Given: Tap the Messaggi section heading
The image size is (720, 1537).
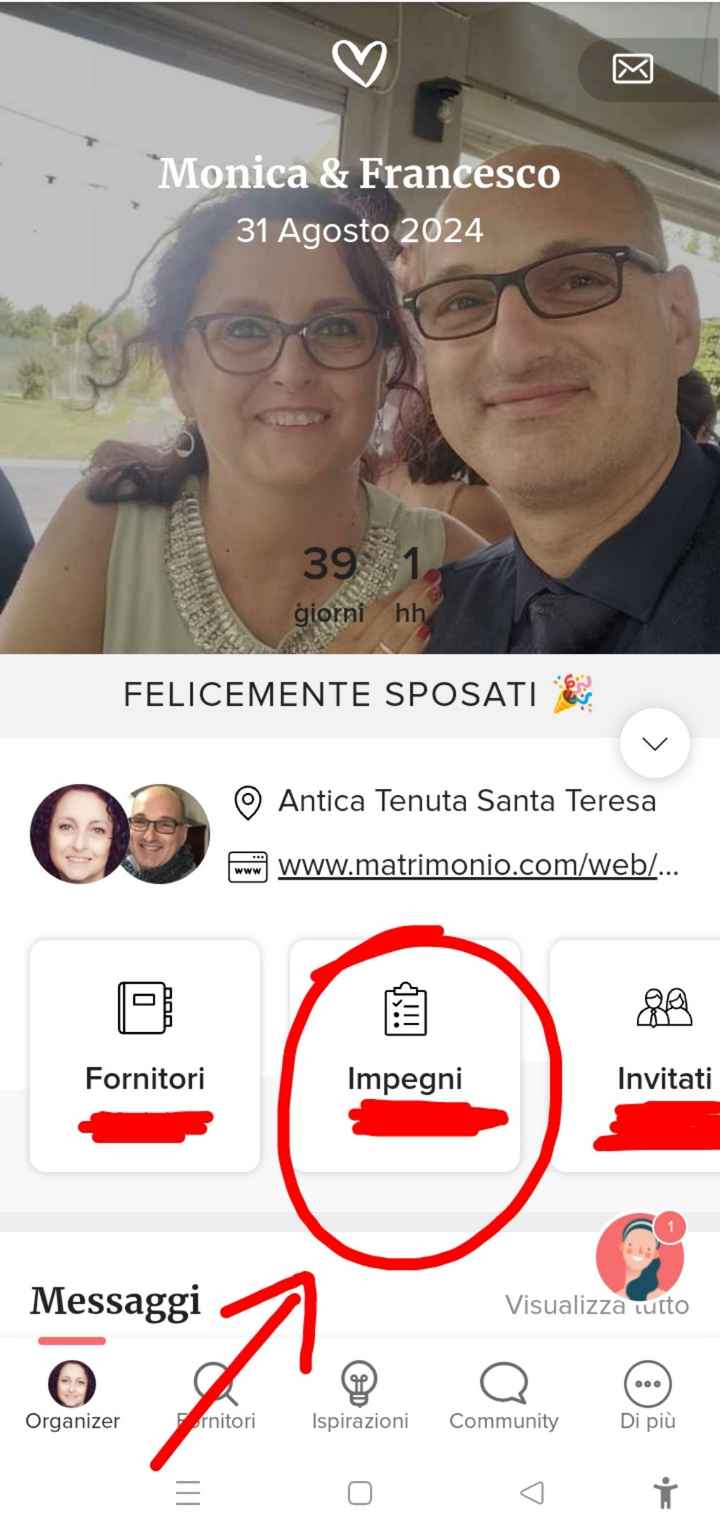Looking at the screenshot, I should click(x=115, y=1300).
